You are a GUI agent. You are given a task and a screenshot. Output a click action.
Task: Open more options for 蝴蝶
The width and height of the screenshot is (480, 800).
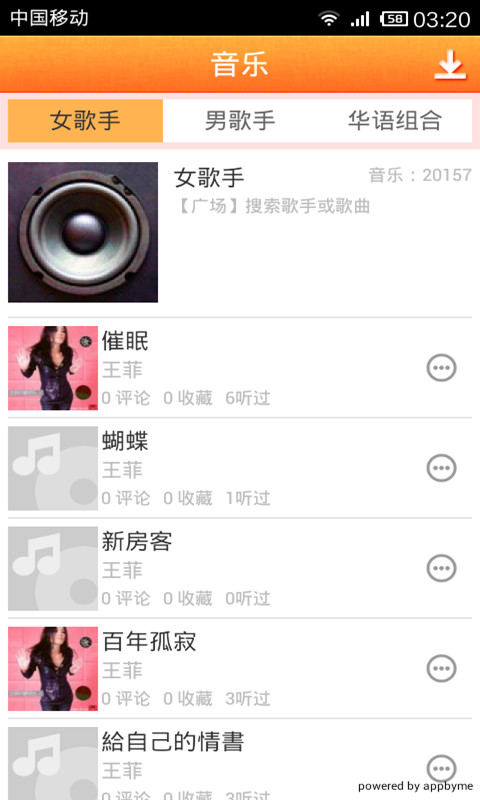tap(441, 468)
